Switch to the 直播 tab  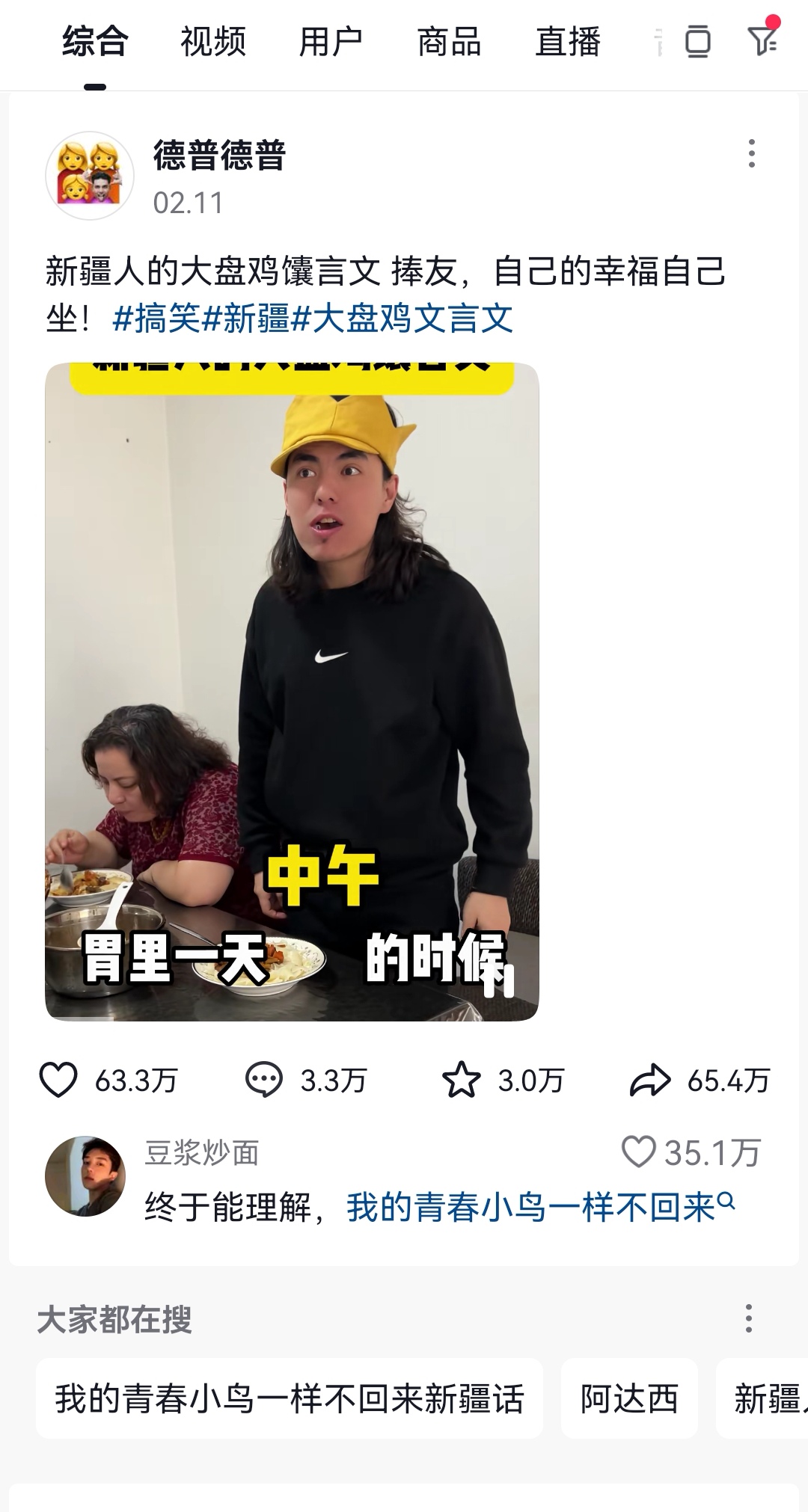567,42
